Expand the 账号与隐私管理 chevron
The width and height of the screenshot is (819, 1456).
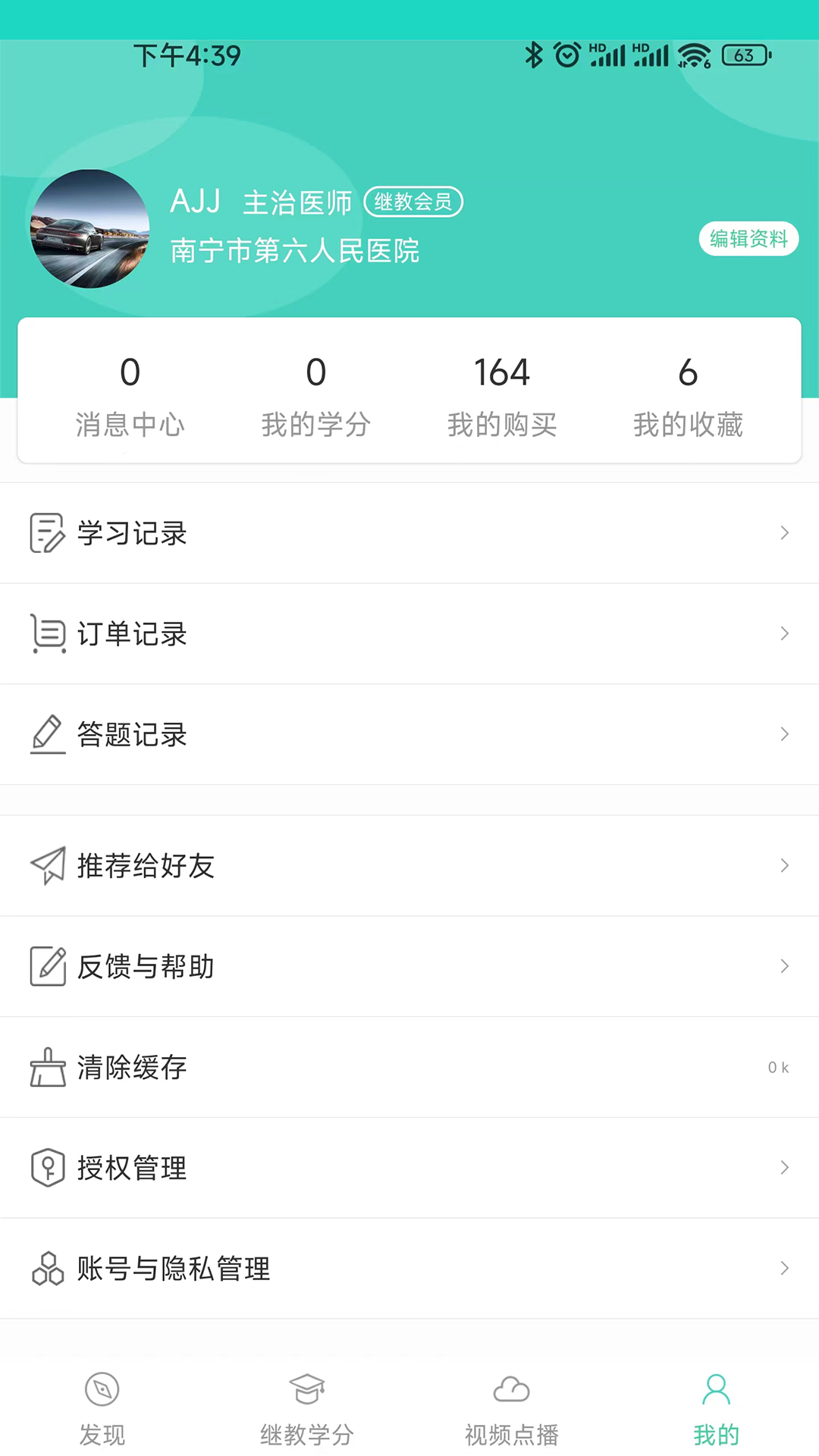[784, 1268]
